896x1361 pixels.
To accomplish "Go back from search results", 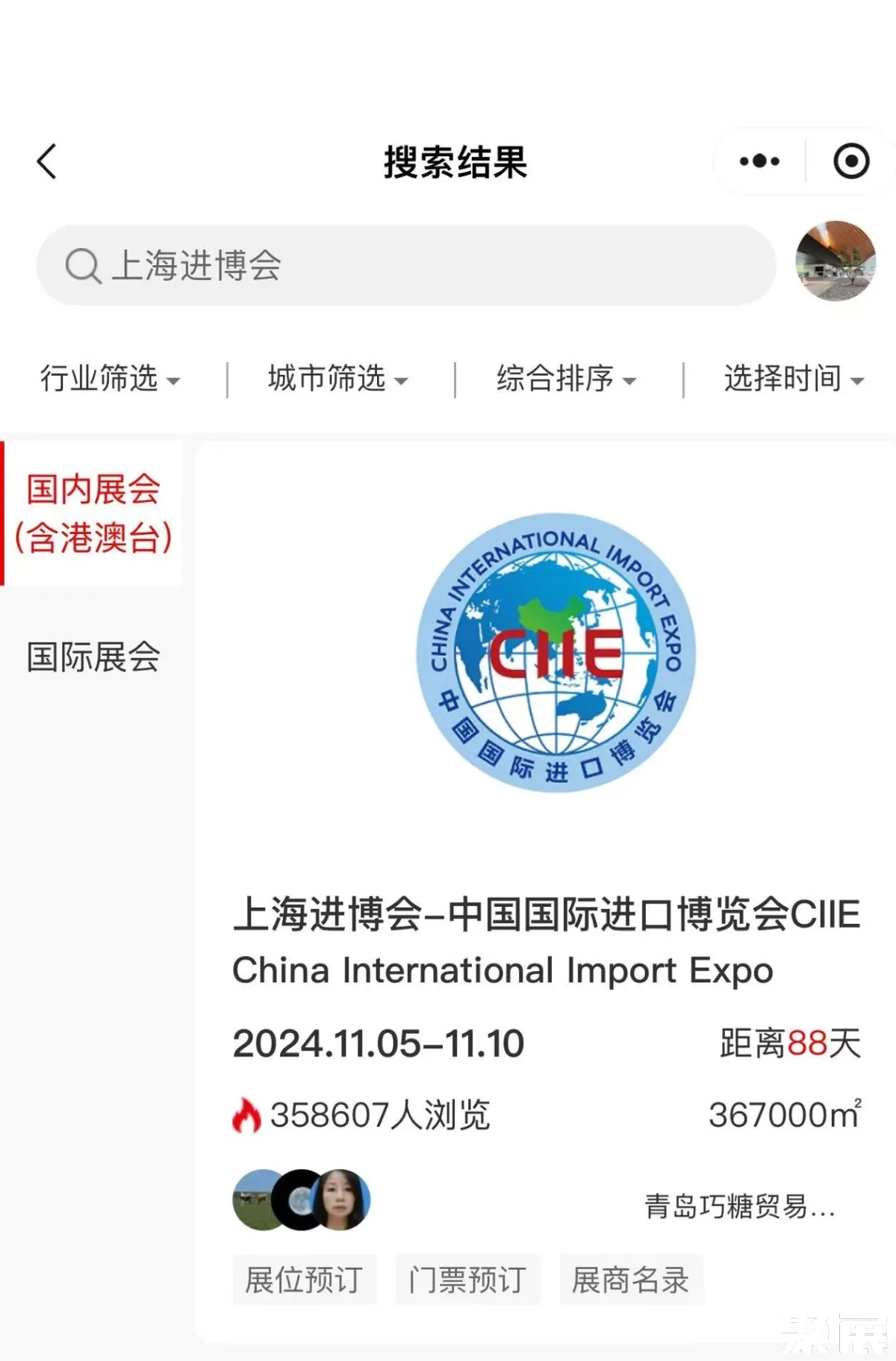I will 47,161.
